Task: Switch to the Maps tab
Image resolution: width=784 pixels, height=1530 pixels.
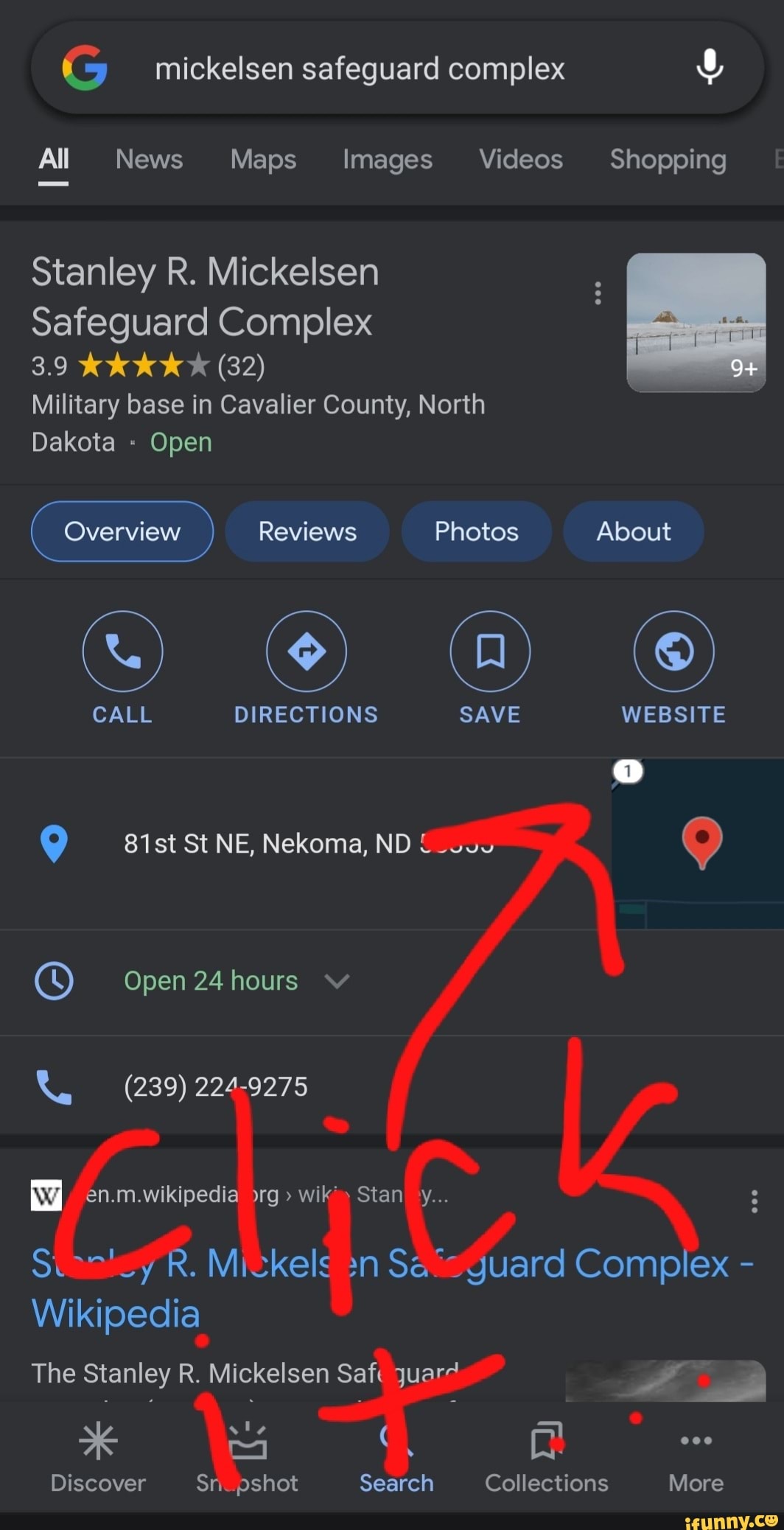Action: [x=263, y=159]
